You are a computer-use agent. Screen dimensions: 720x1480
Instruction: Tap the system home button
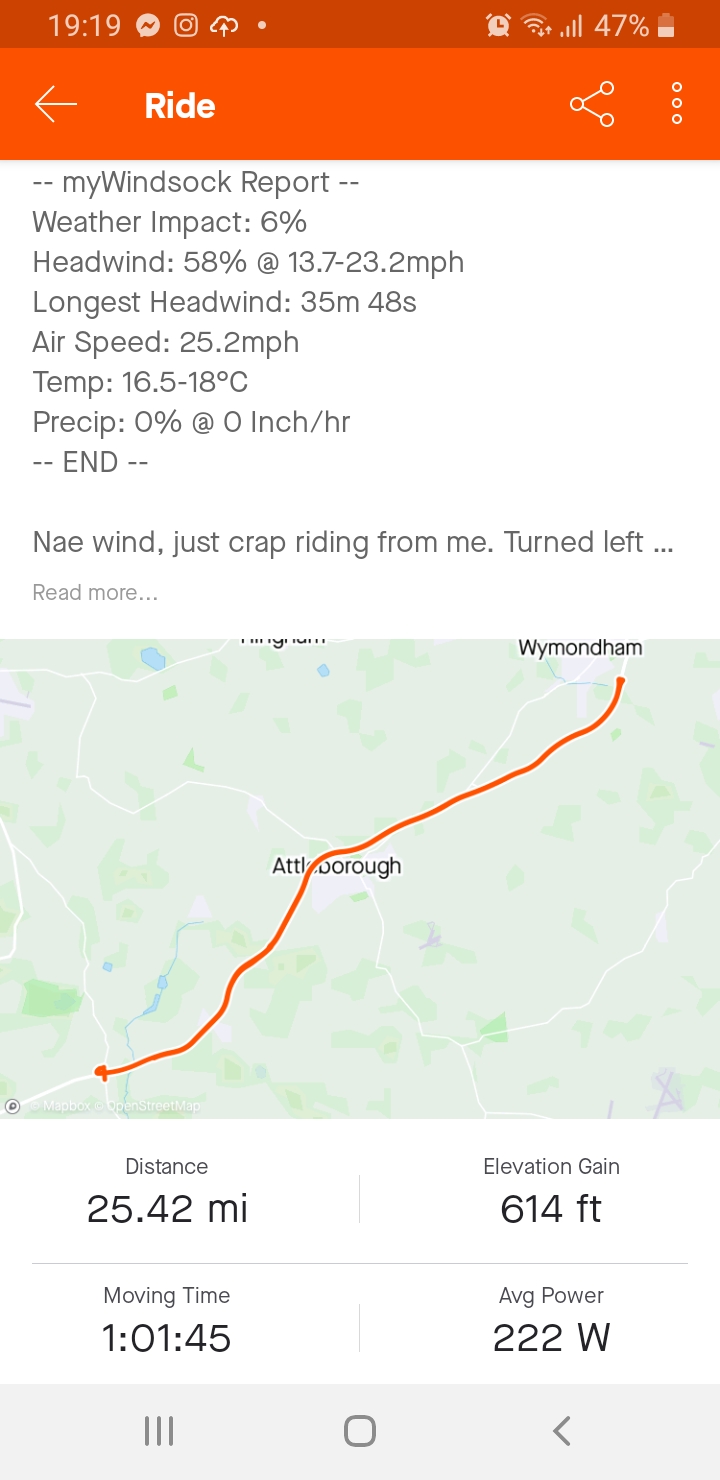point(360,1431)
